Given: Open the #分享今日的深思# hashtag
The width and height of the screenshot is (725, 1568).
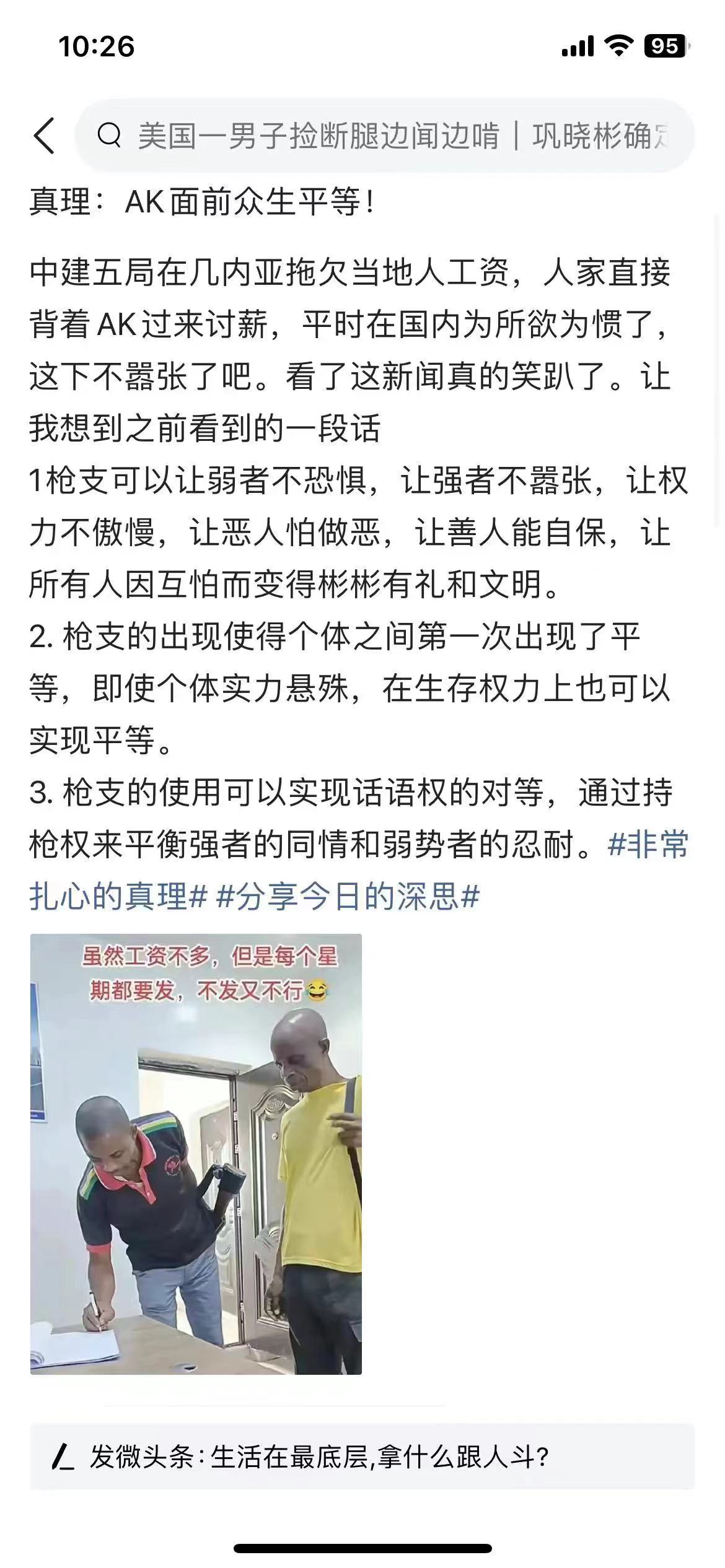Looking at the screenshot, I should (347, 896).
